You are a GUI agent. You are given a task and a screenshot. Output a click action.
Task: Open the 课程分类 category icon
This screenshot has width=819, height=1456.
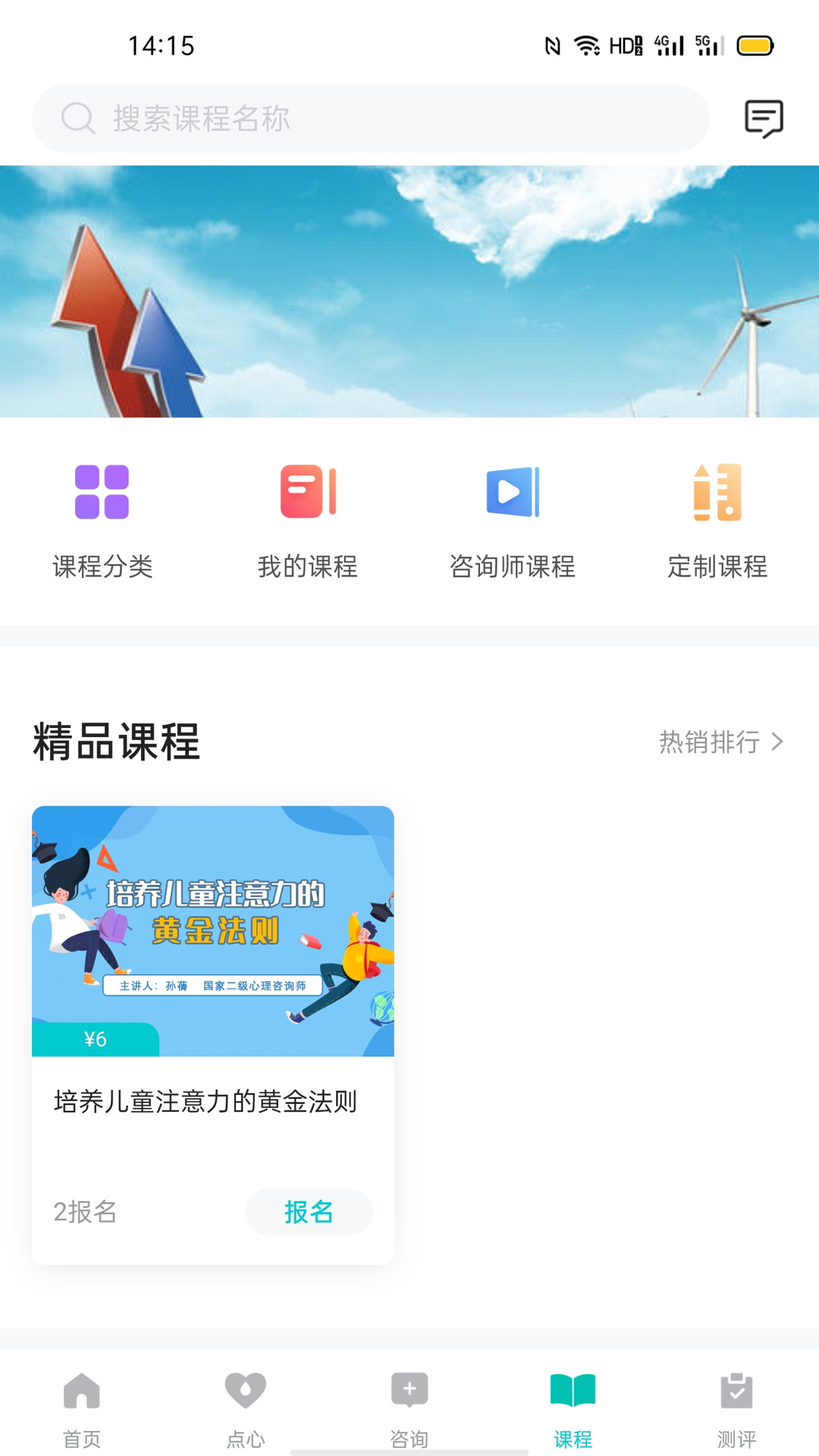point(102,493)
